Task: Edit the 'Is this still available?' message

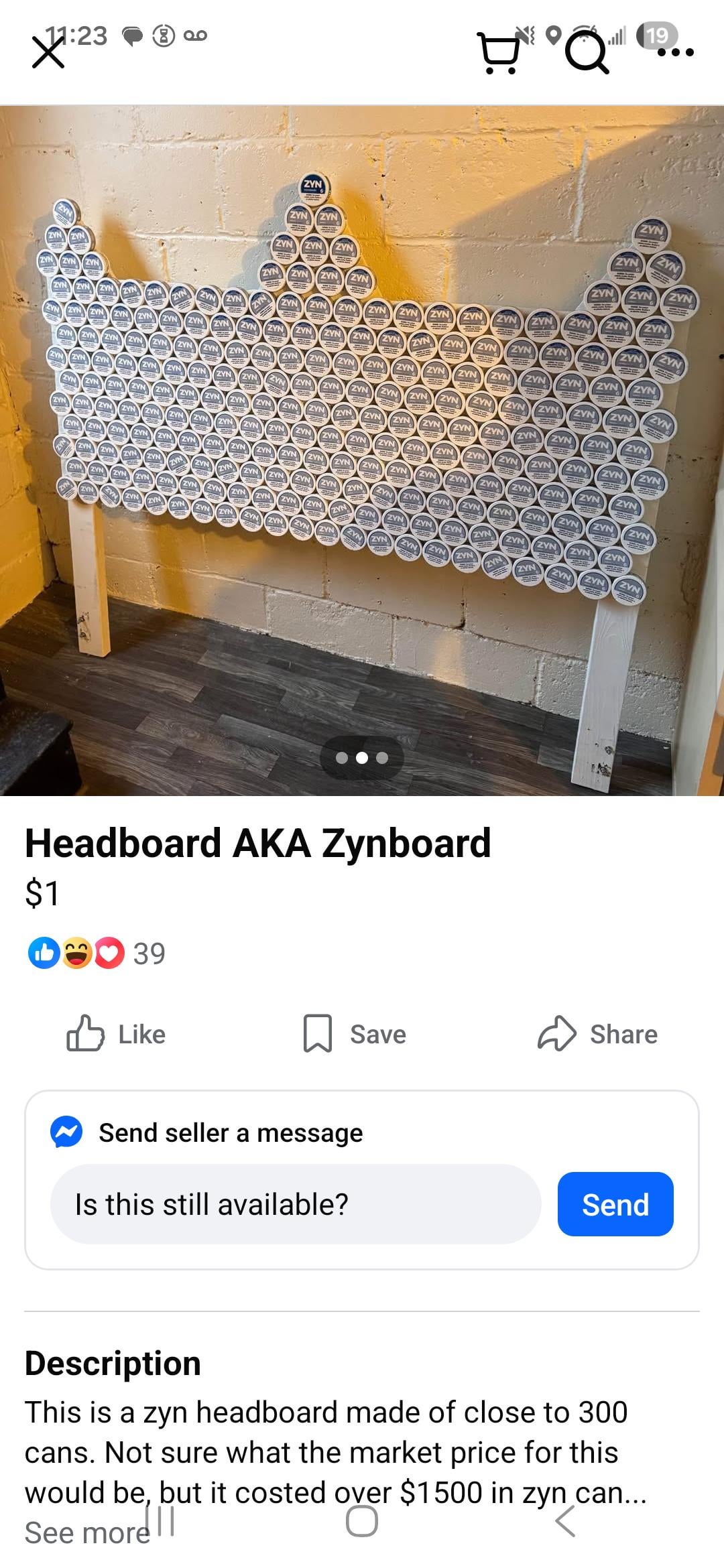Action: [x=295, y=1204]
